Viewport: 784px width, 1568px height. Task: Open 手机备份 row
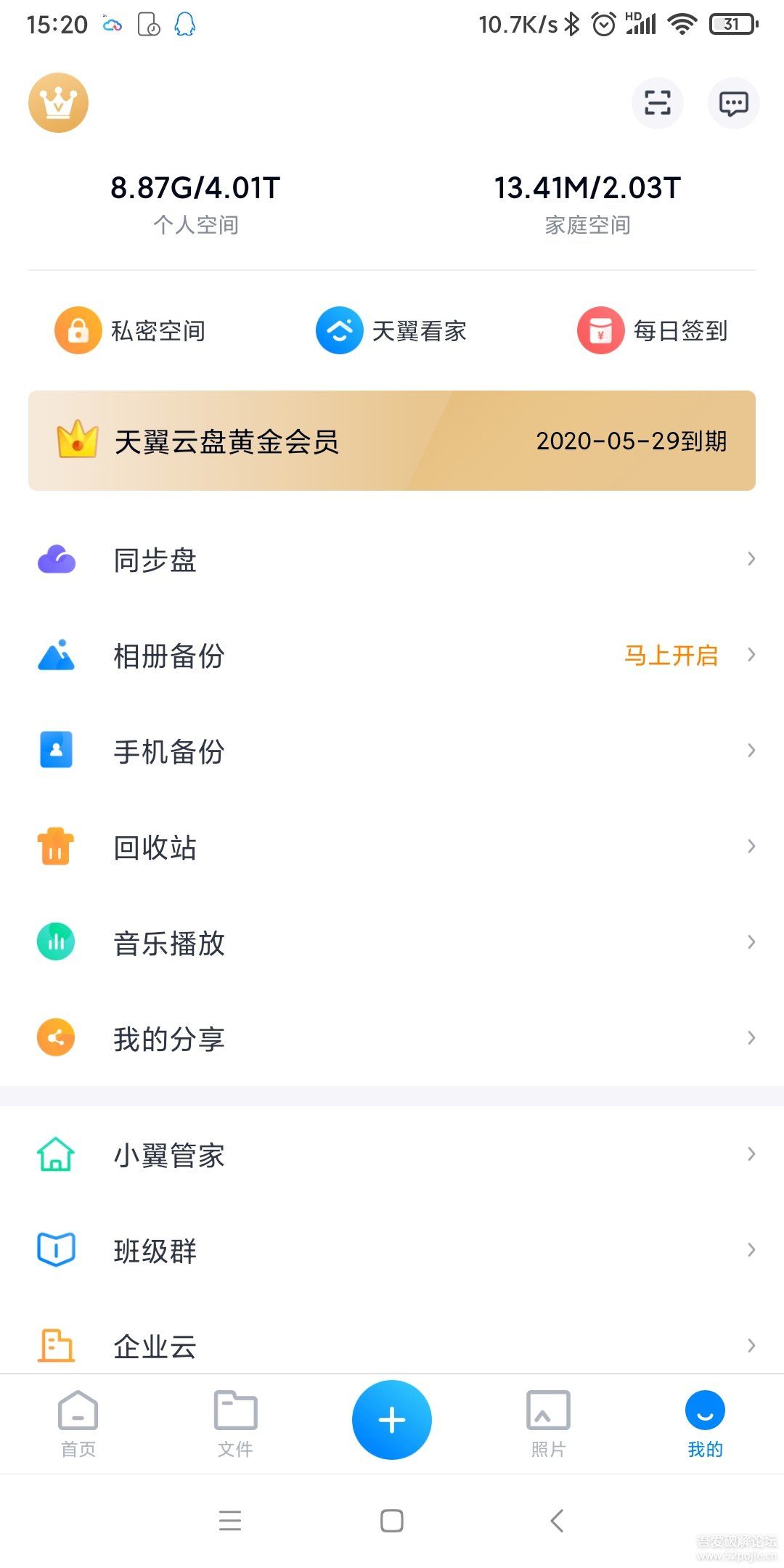coord(392,751)
